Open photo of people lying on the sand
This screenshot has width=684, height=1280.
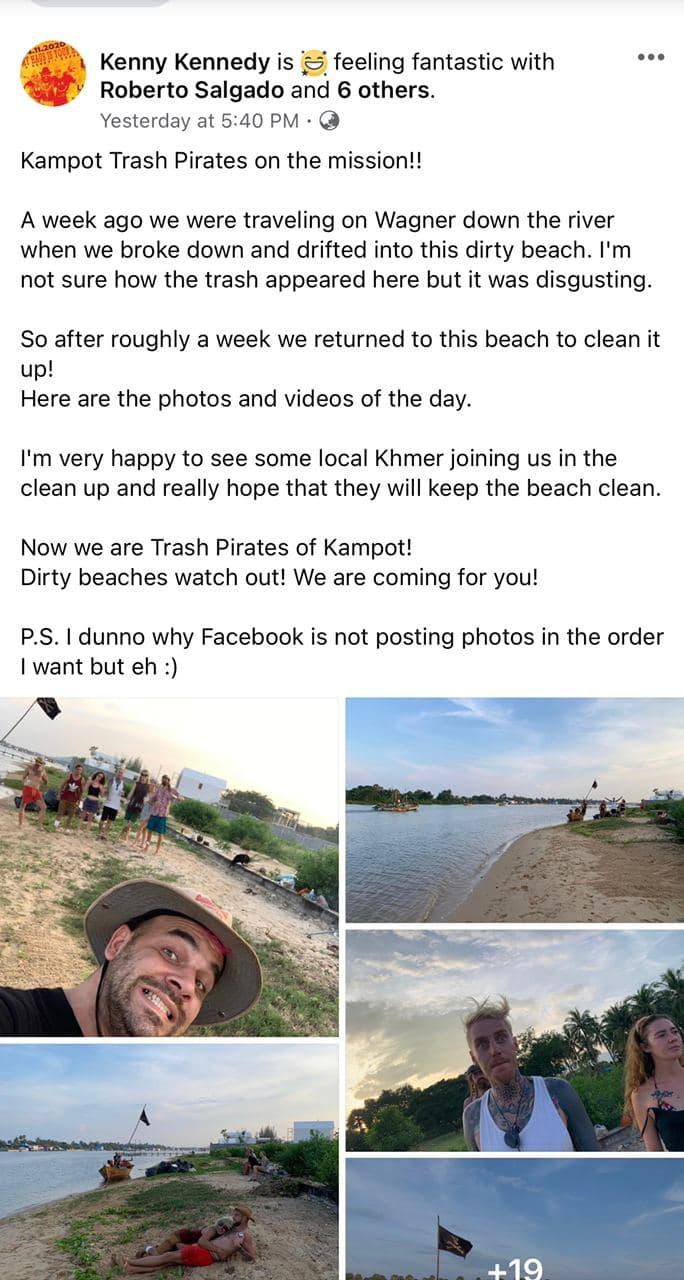click(x=169, y=1160)
